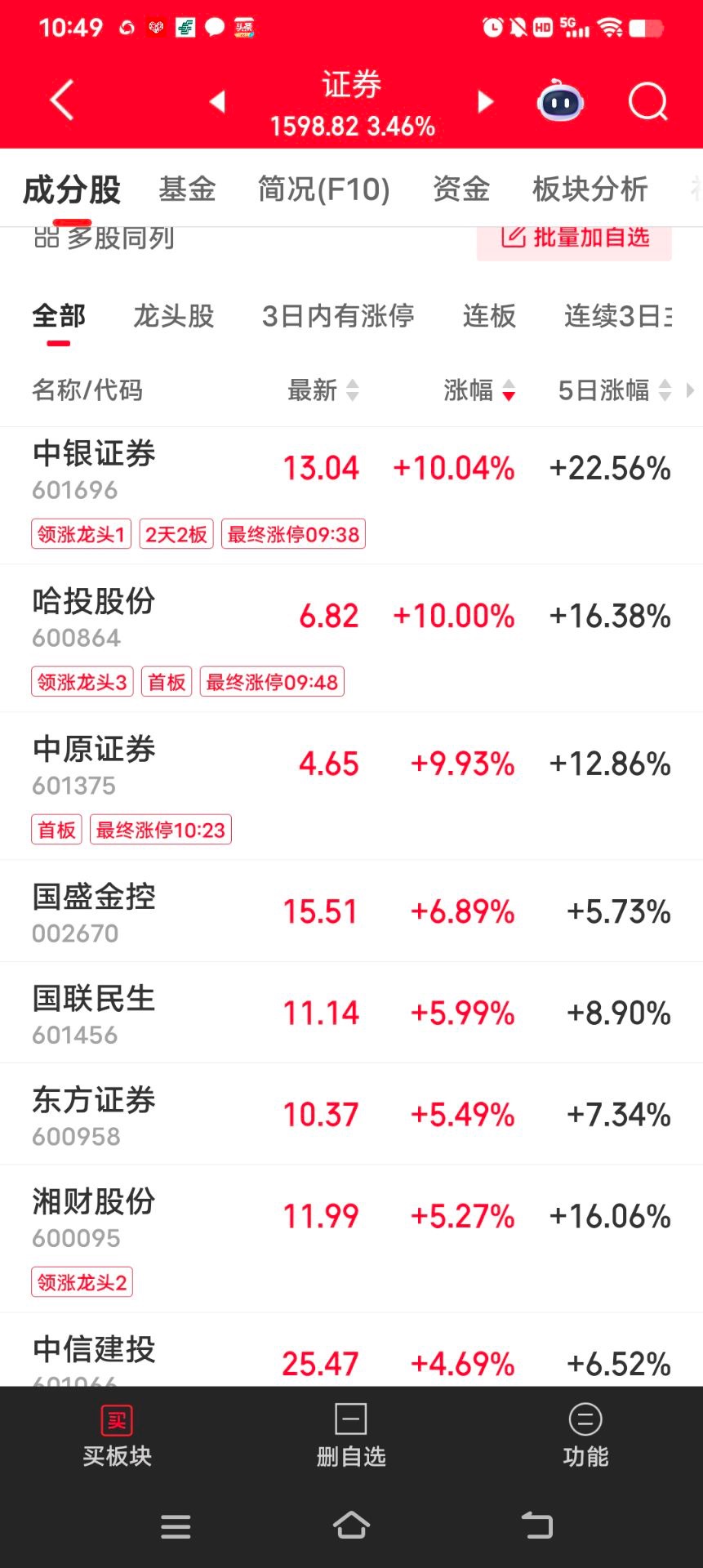The height and width of the screenshot is (1568, 703).
Task: Filter by 龙头股
Action: pyautogui.click(x=173, y=316)
